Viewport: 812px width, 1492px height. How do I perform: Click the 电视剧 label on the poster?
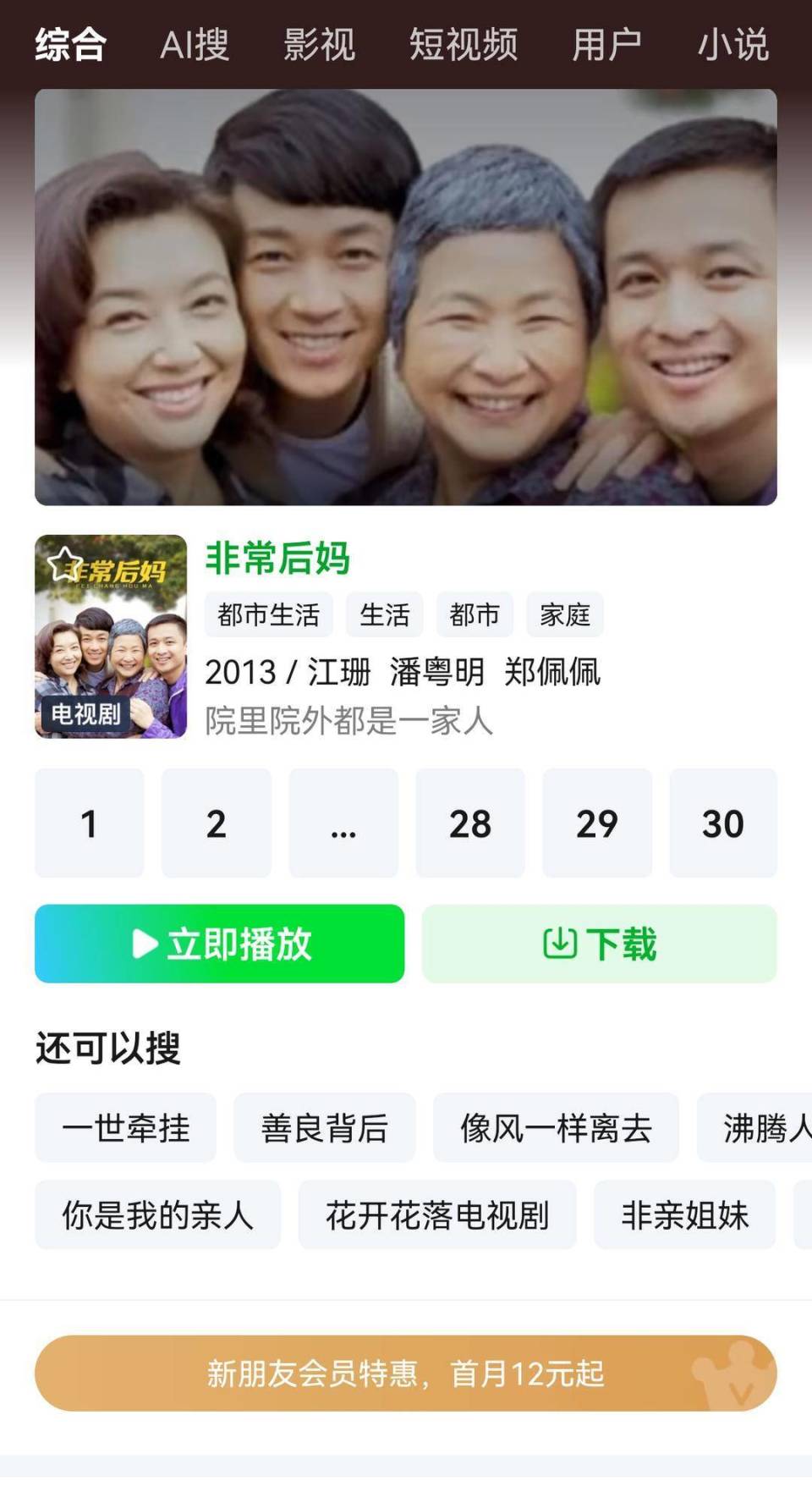point(85,715)
